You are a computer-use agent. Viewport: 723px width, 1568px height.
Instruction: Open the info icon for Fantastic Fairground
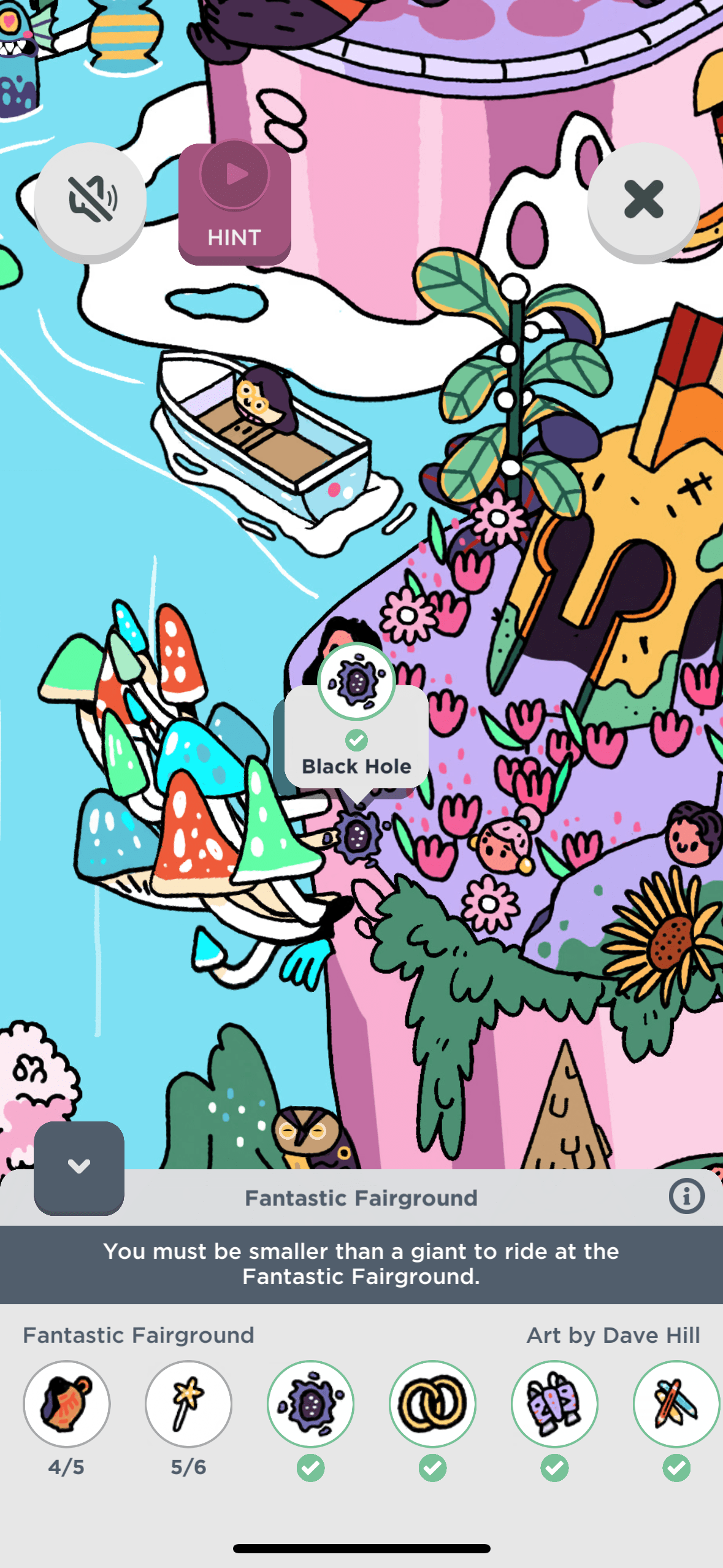click(x=686, y=1196)
